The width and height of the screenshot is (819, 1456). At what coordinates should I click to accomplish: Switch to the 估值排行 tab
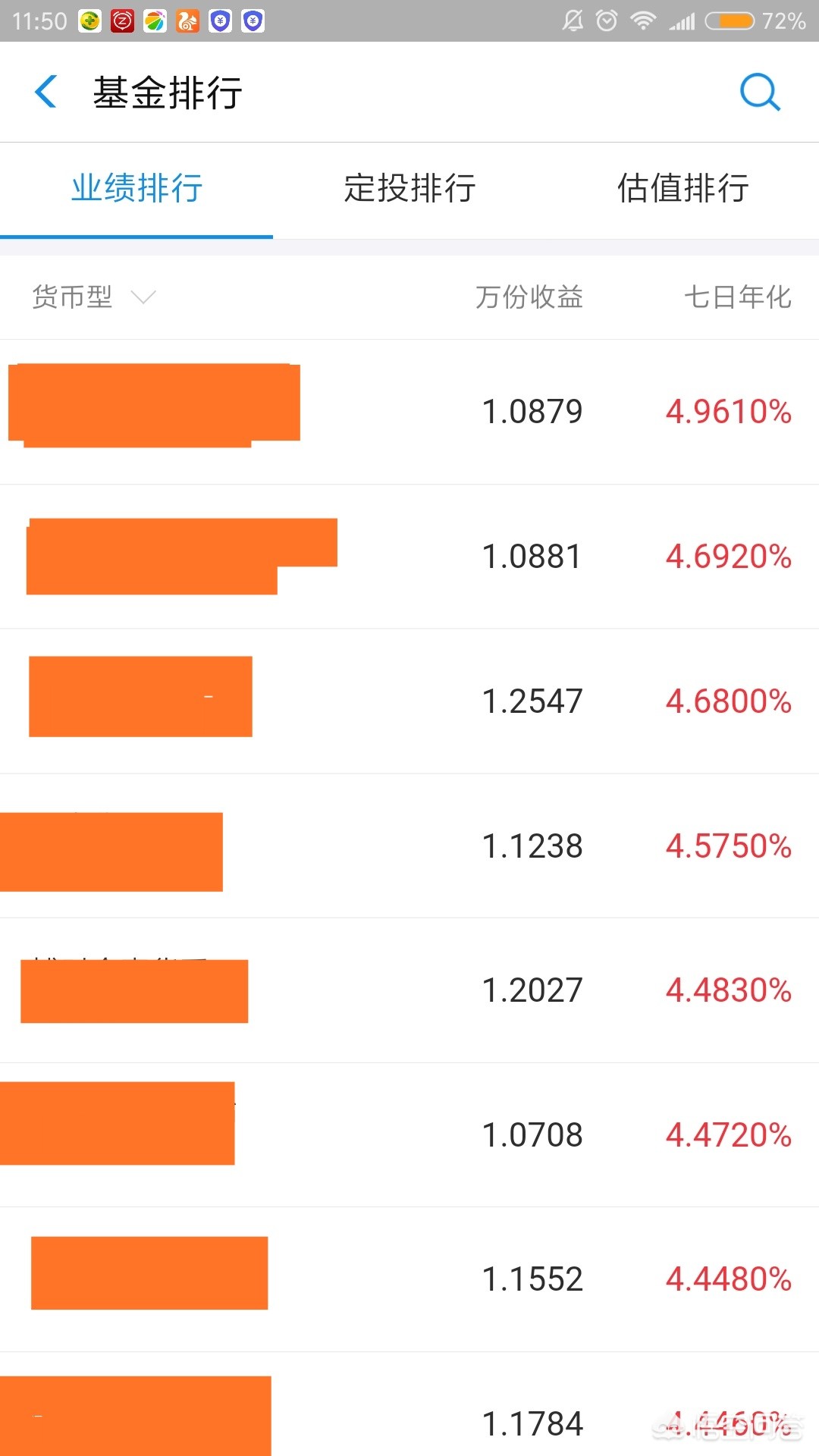[x=682, y=190]
